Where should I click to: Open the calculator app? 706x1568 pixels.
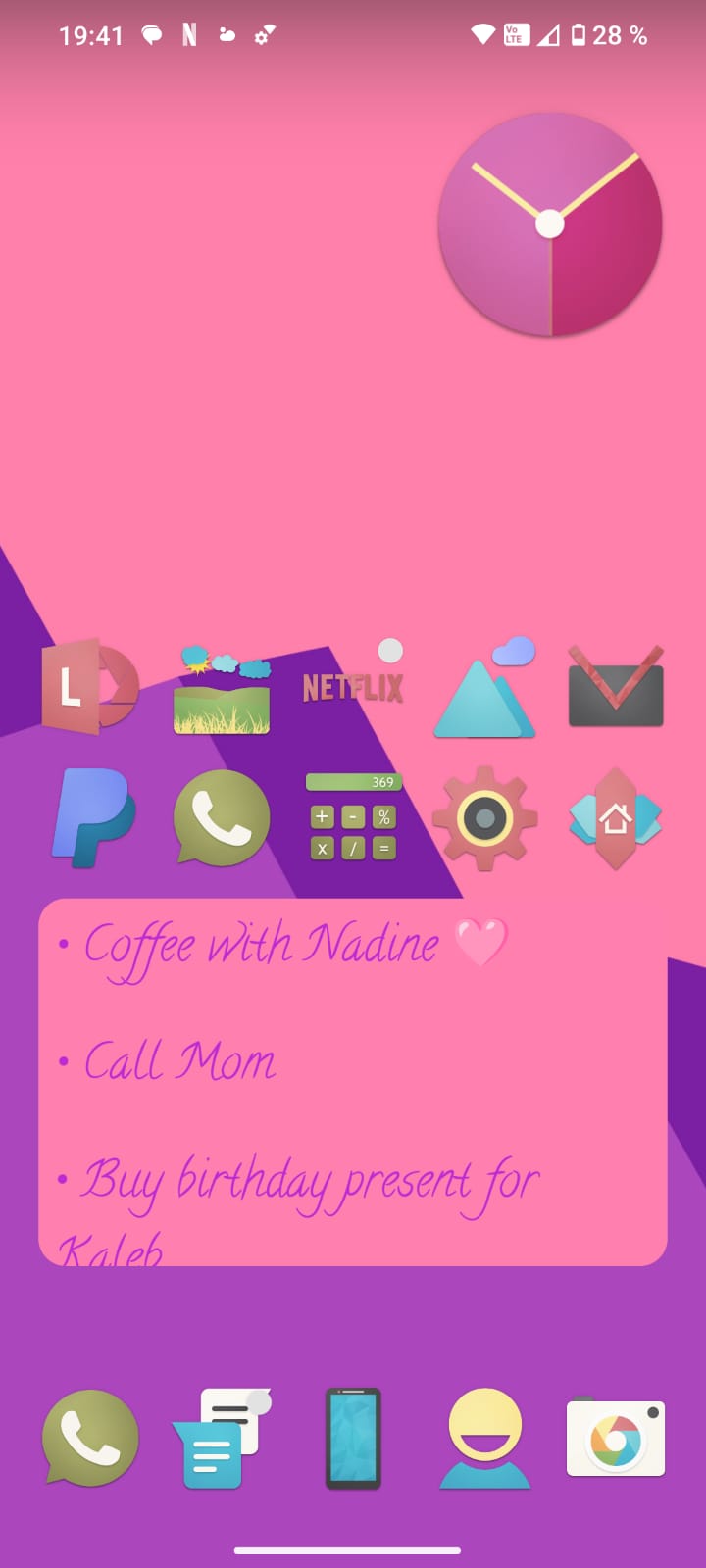click(353, 817)
